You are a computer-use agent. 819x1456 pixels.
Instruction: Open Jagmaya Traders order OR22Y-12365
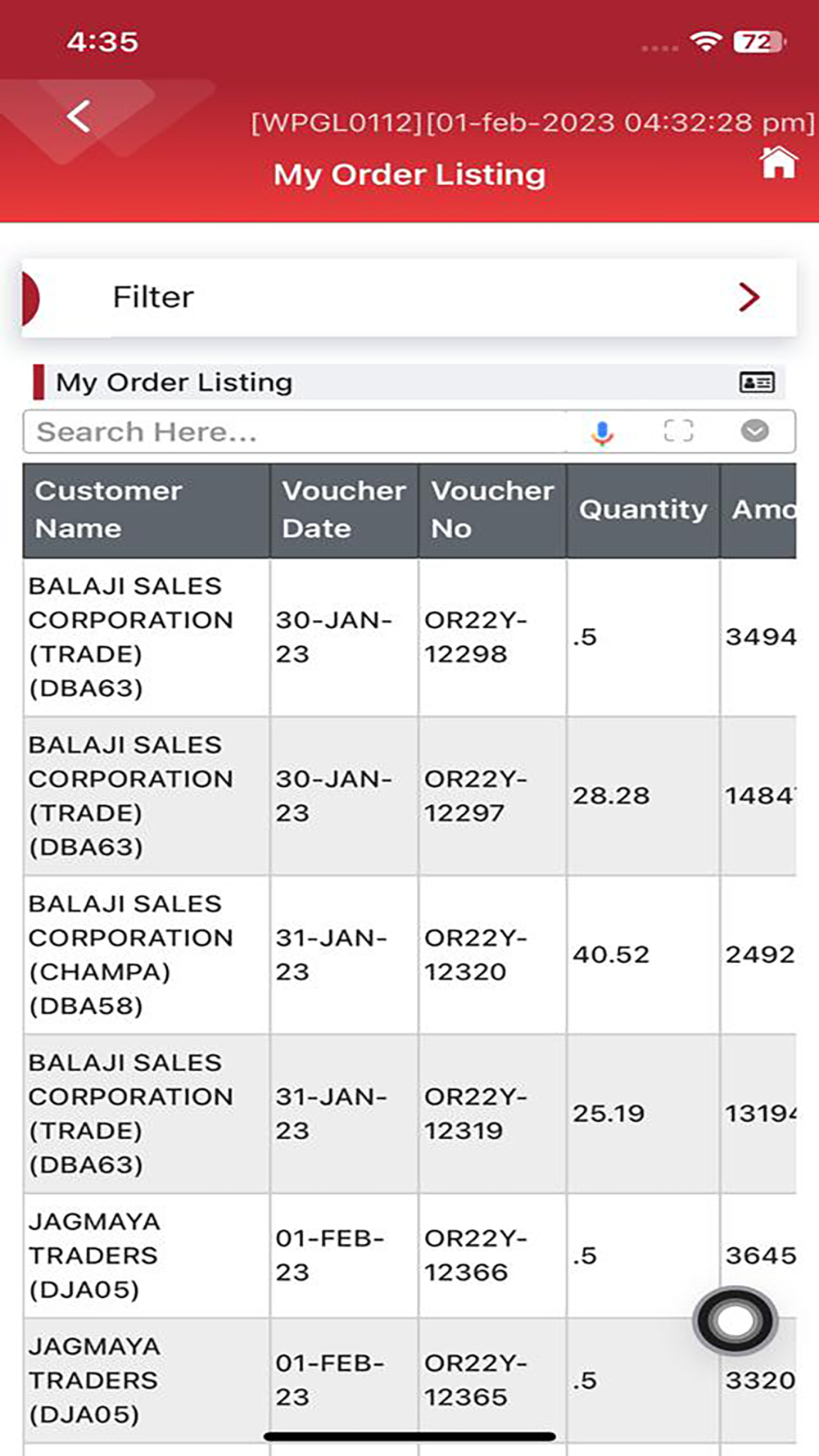click(x=409, y=1381)
